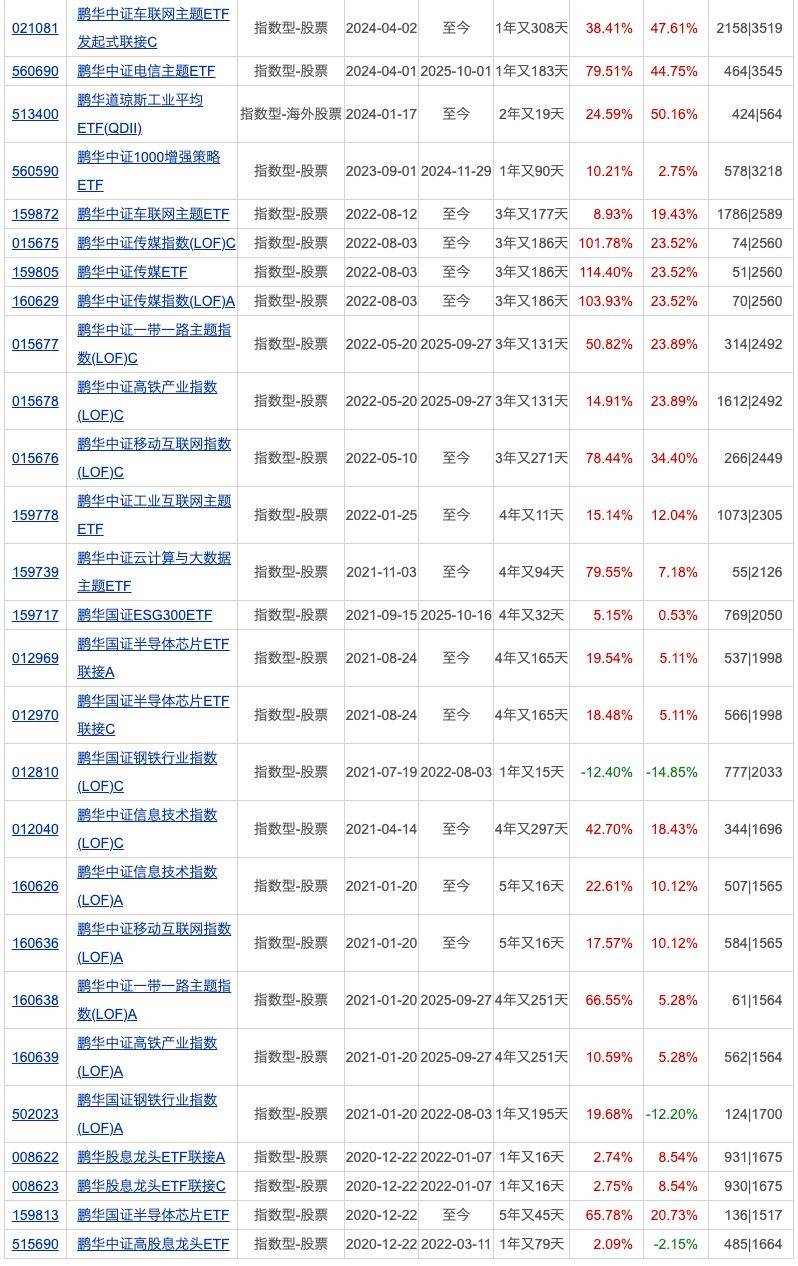
Task: Select fund code 160629
Action: coord(35,301)
